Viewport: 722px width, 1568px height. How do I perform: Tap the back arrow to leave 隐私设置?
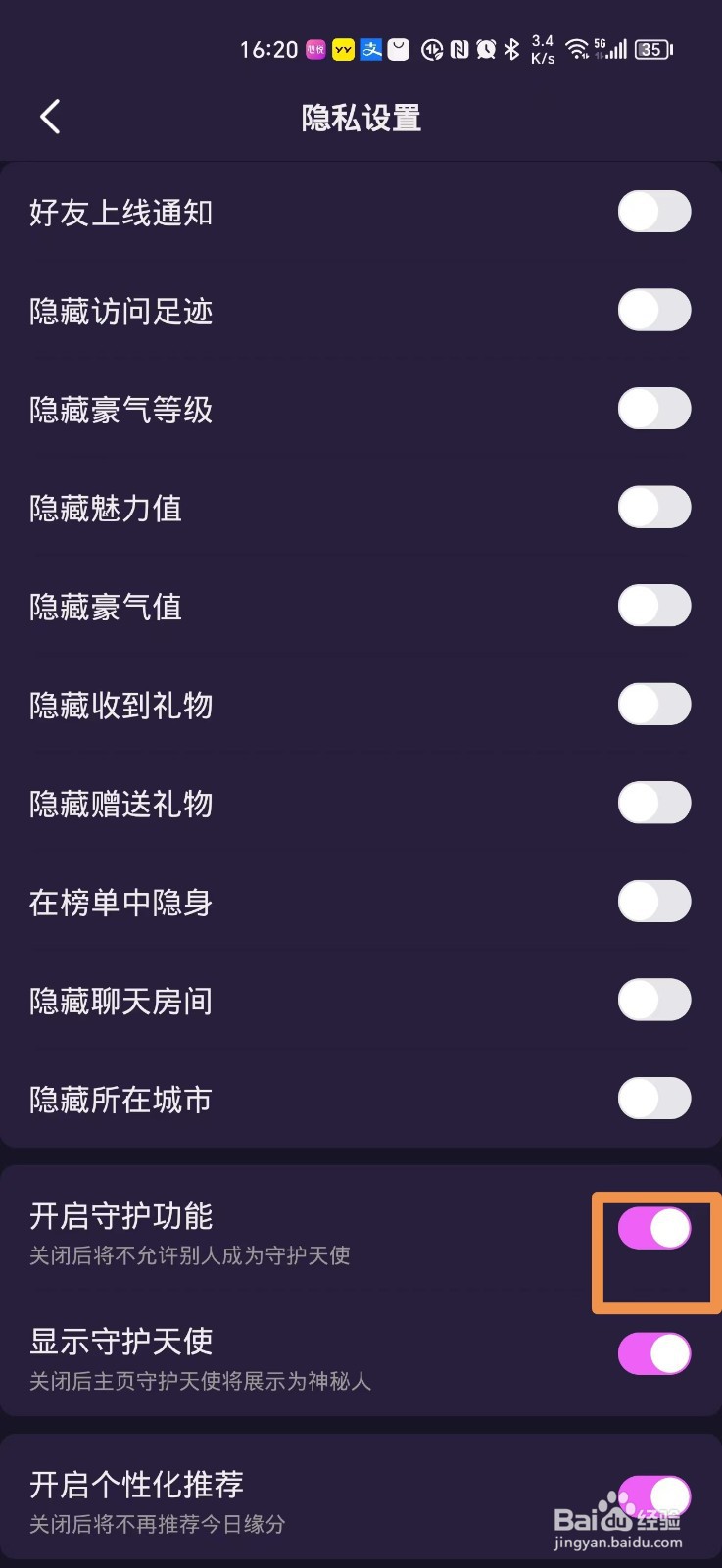tap(49, 116)
